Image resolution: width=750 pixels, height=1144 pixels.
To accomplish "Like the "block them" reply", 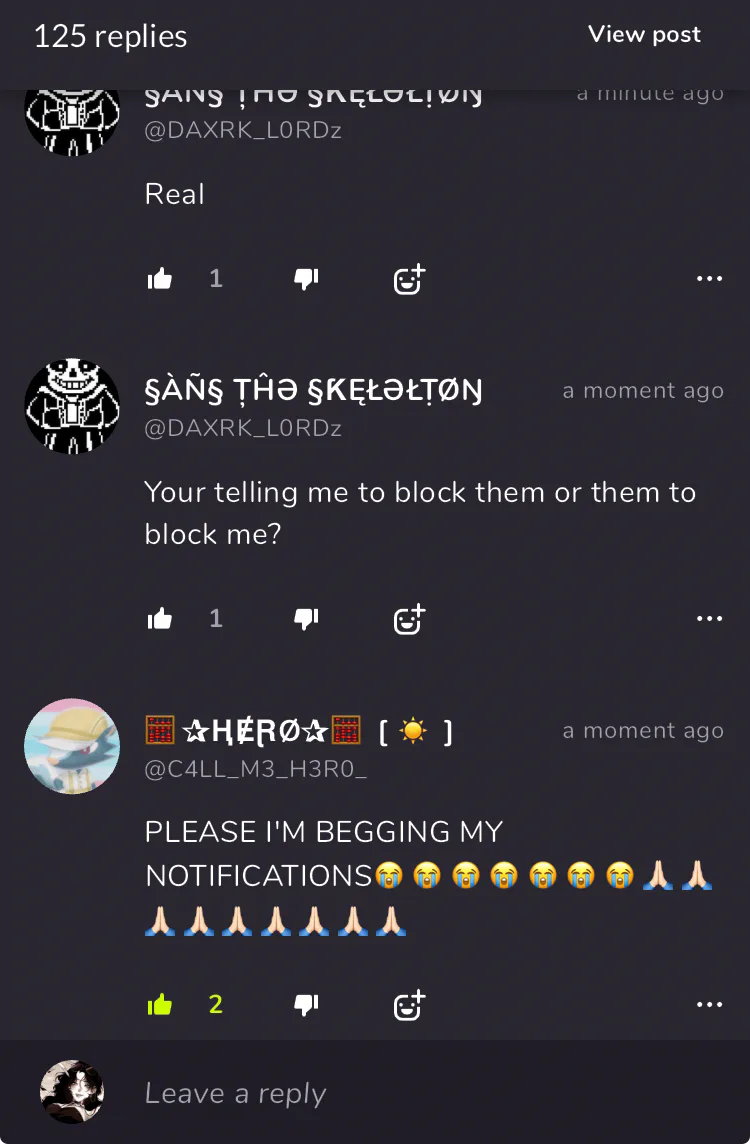I will pyautogui.click(x=160, y=619).
